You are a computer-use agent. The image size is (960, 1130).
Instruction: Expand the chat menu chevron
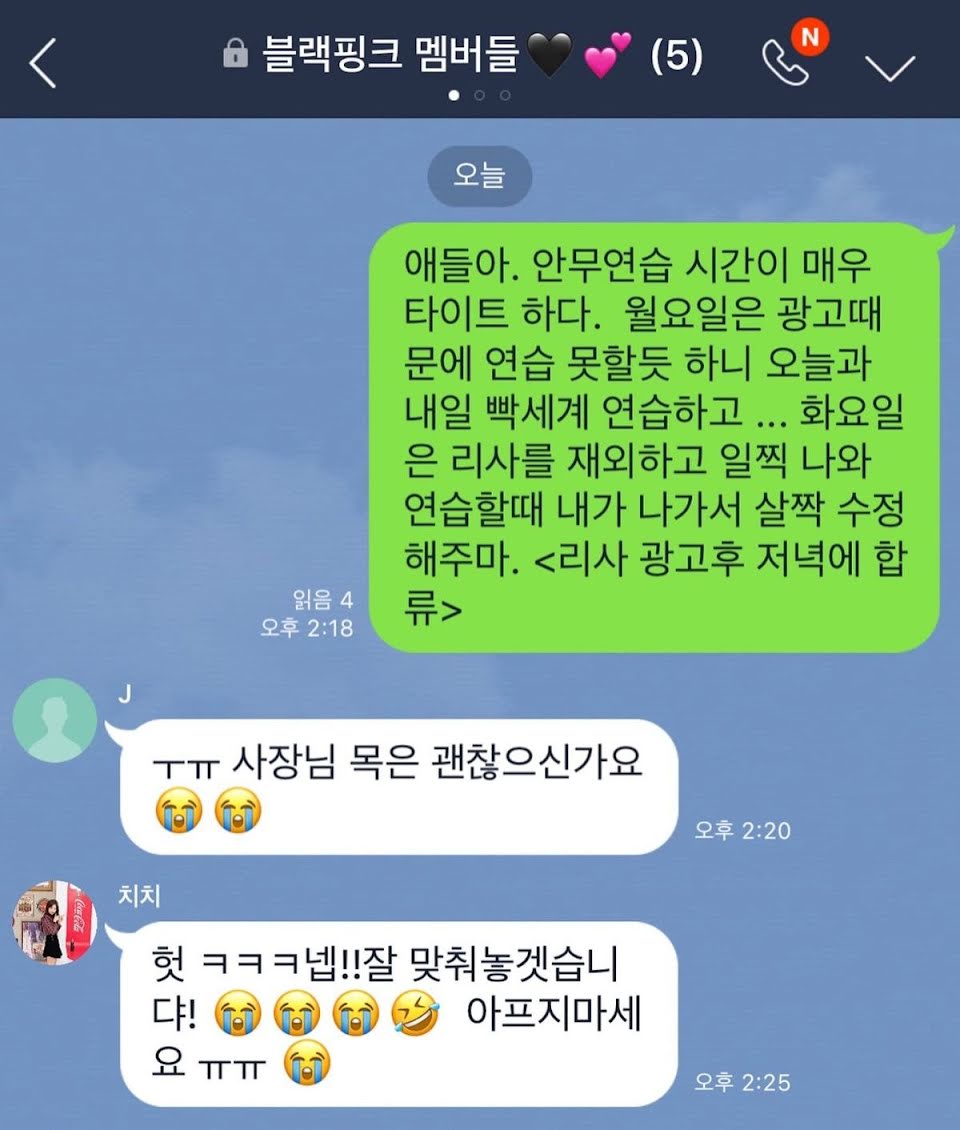[x=889, y=67]
